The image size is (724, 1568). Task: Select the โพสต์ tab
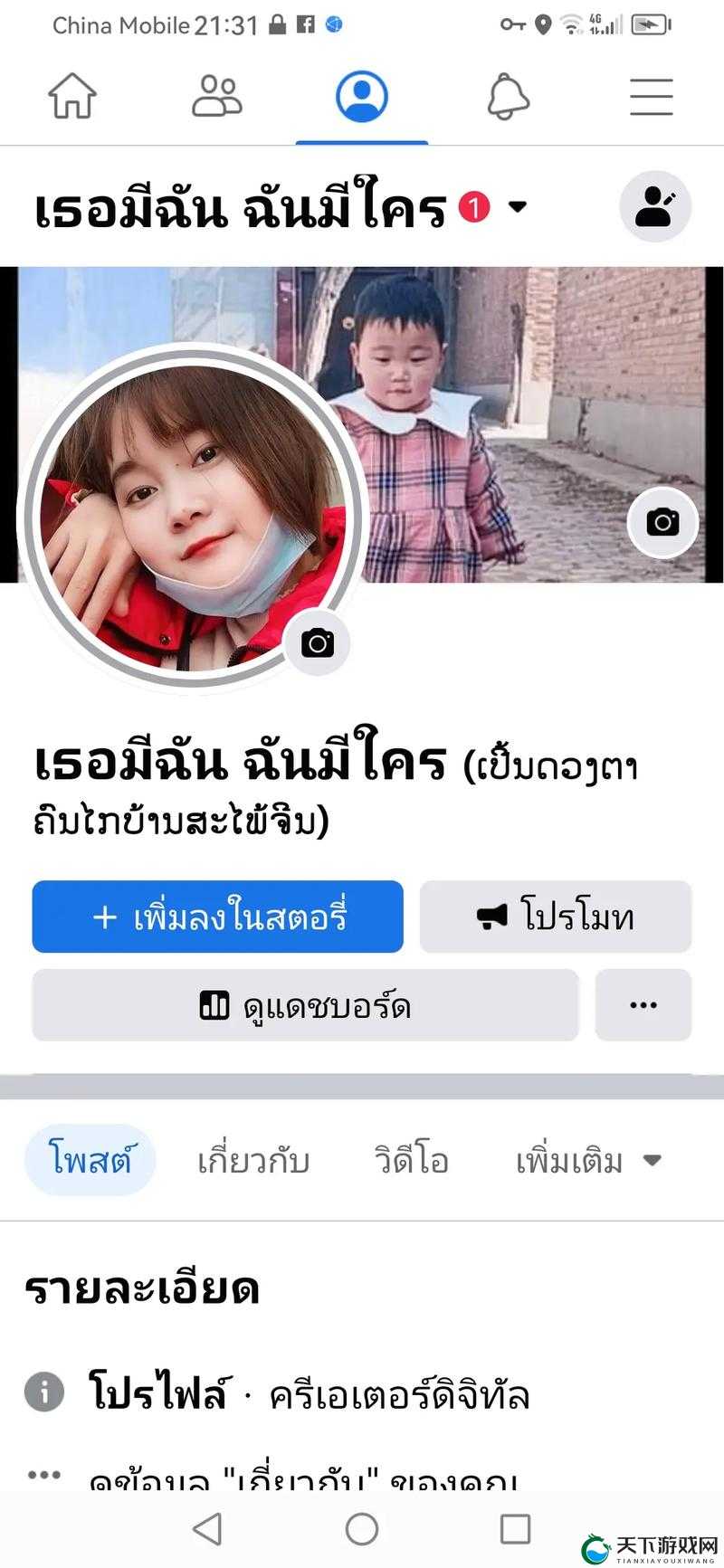90,1160
